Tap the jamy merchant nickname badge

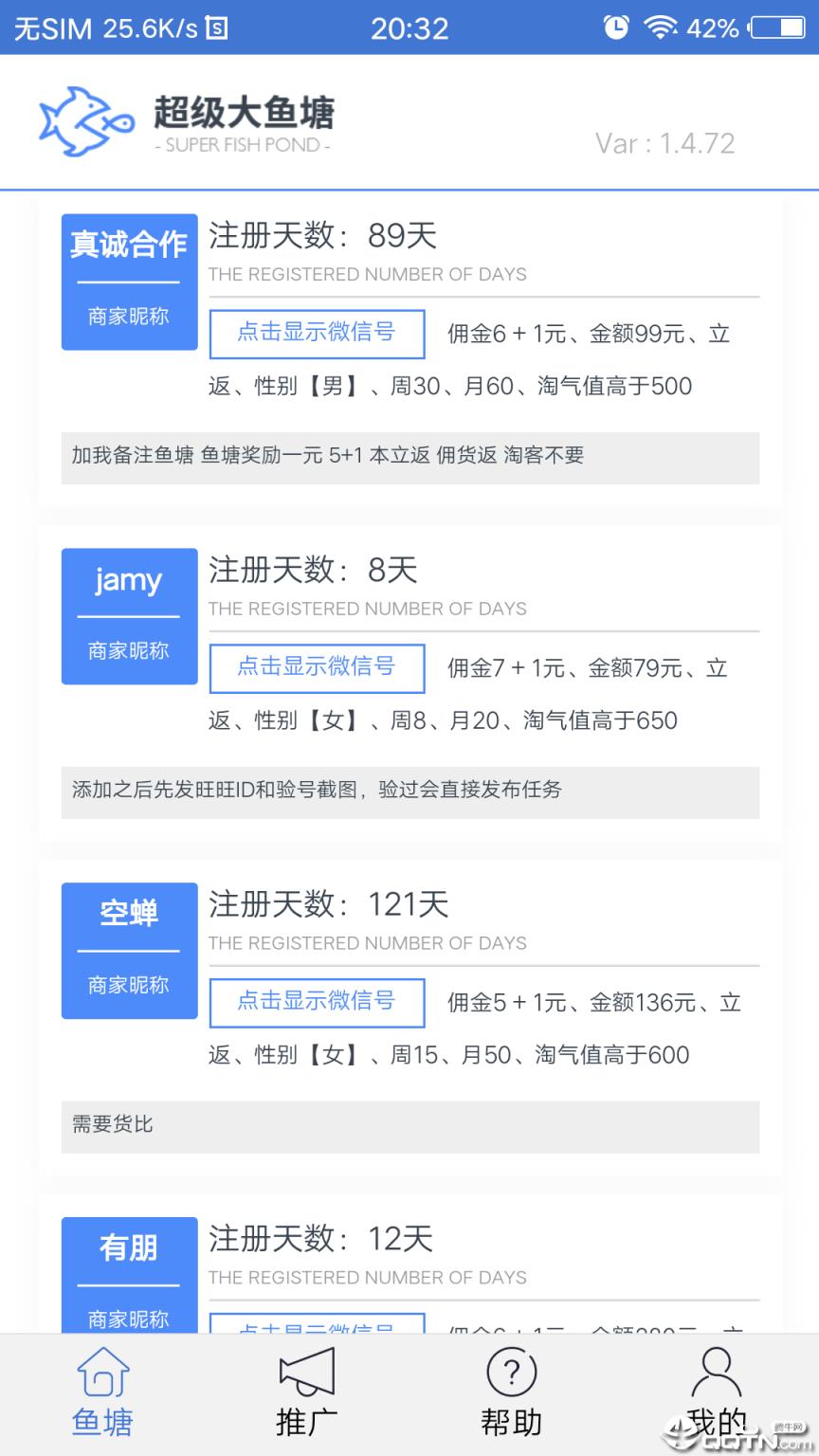(129, 617)
